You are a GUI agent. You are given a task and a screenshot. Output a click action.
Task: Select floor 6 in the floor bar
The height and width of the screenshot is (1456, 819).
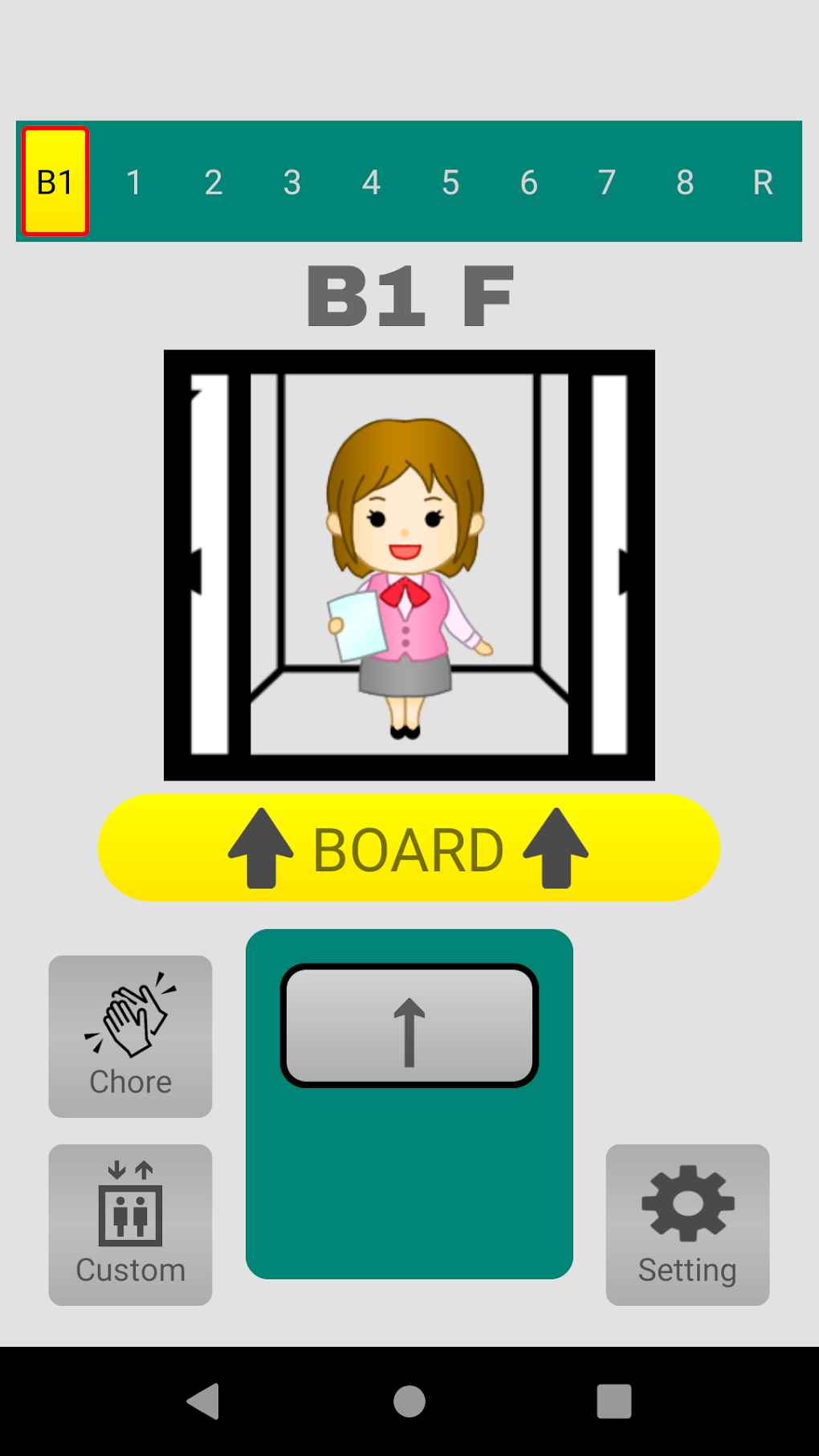[528, 182]
